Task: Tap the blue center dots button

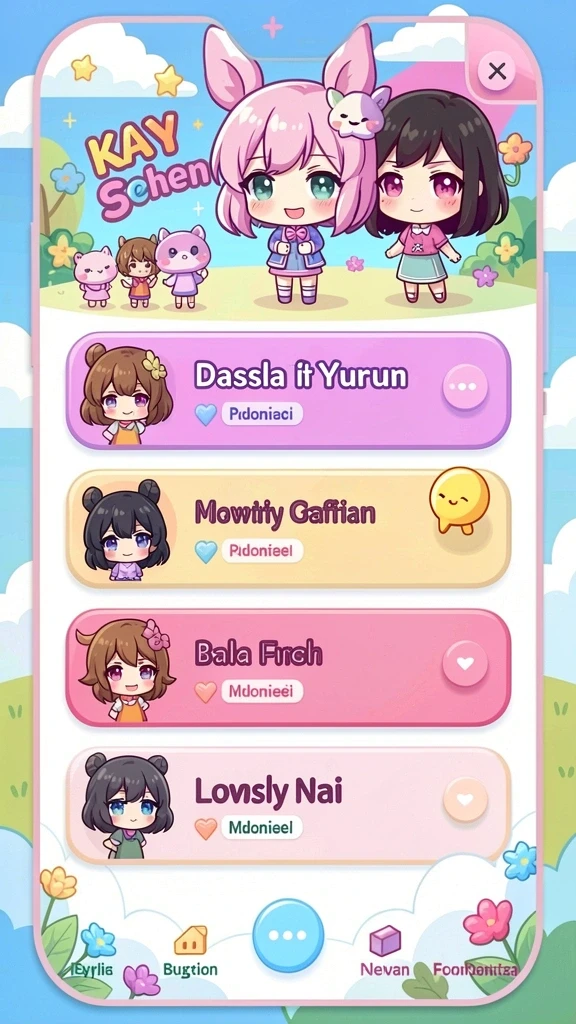Action: point(288,936)
